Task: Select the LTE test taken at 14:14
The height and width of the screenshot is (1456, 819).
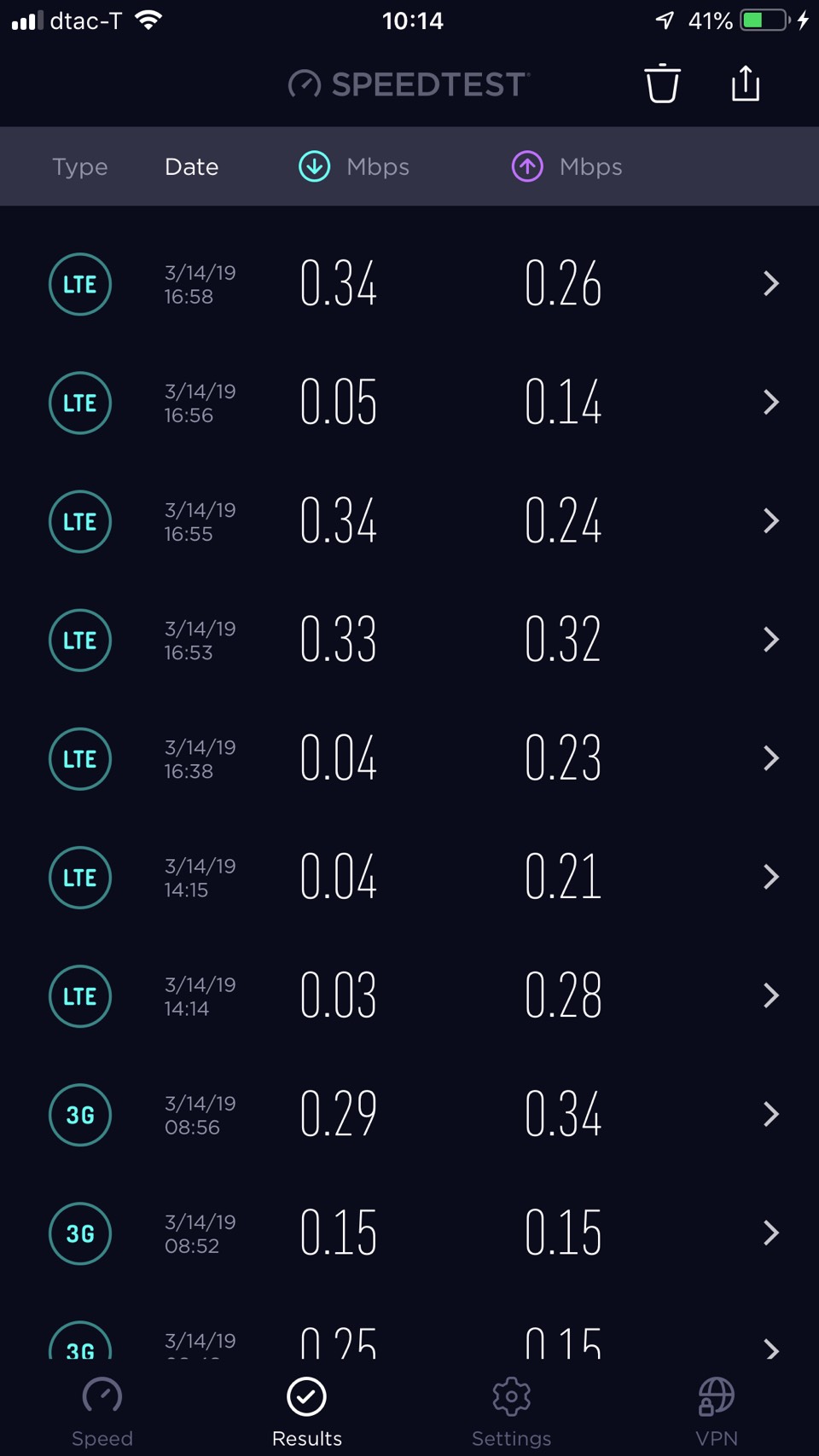Action: 409,995
